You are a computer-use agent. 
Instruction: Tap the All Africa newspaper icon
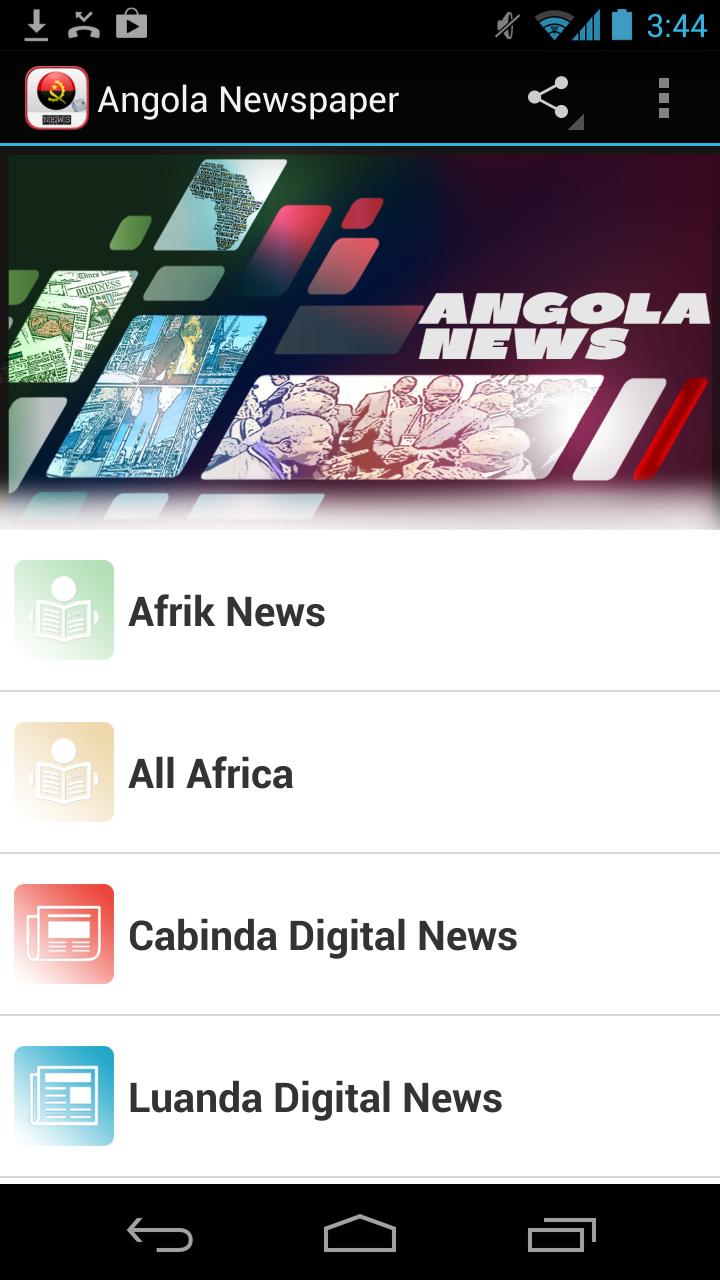pos(63,772)
